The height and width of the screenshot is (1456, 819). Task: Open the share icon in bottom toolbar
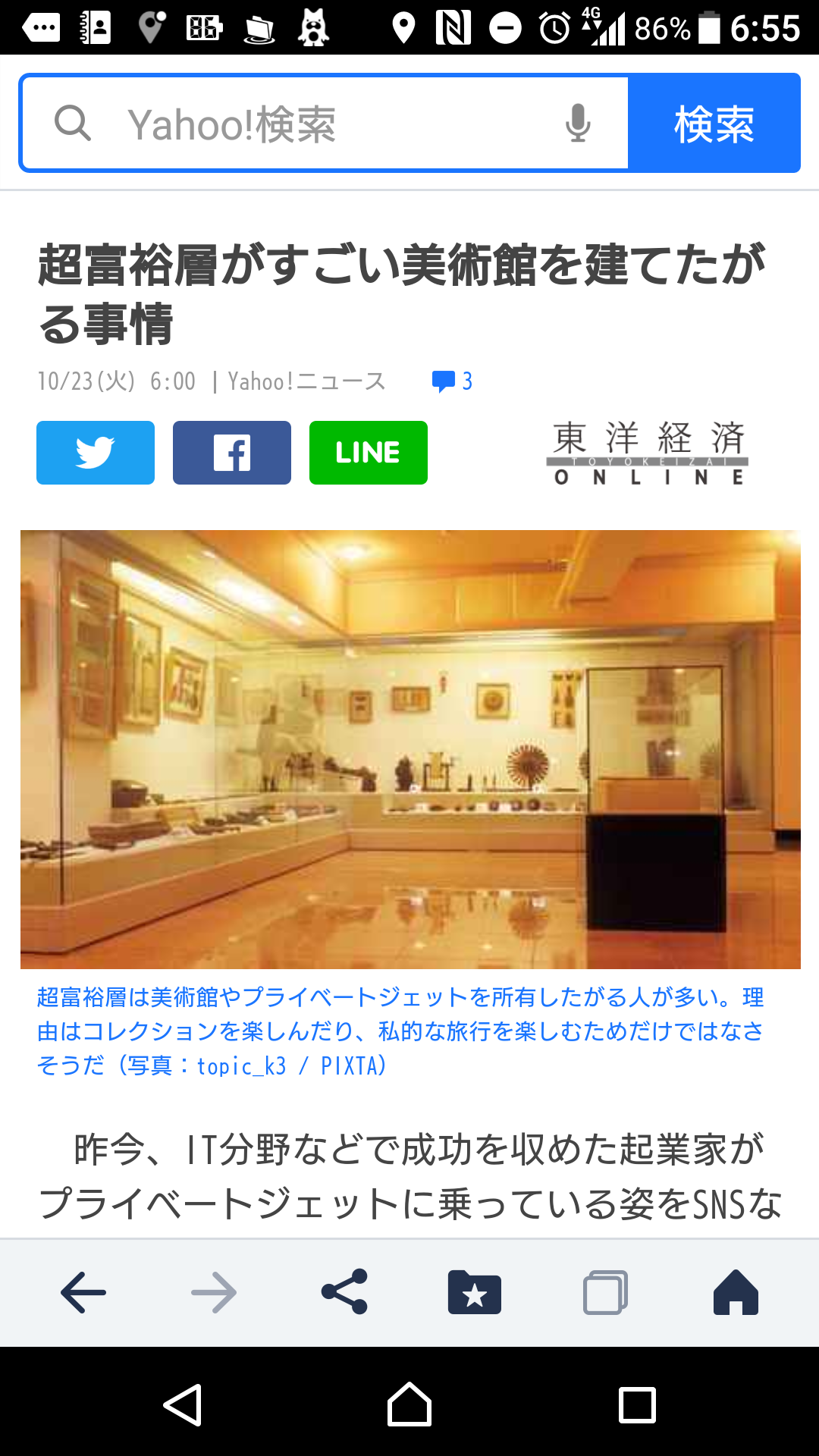344,1292
